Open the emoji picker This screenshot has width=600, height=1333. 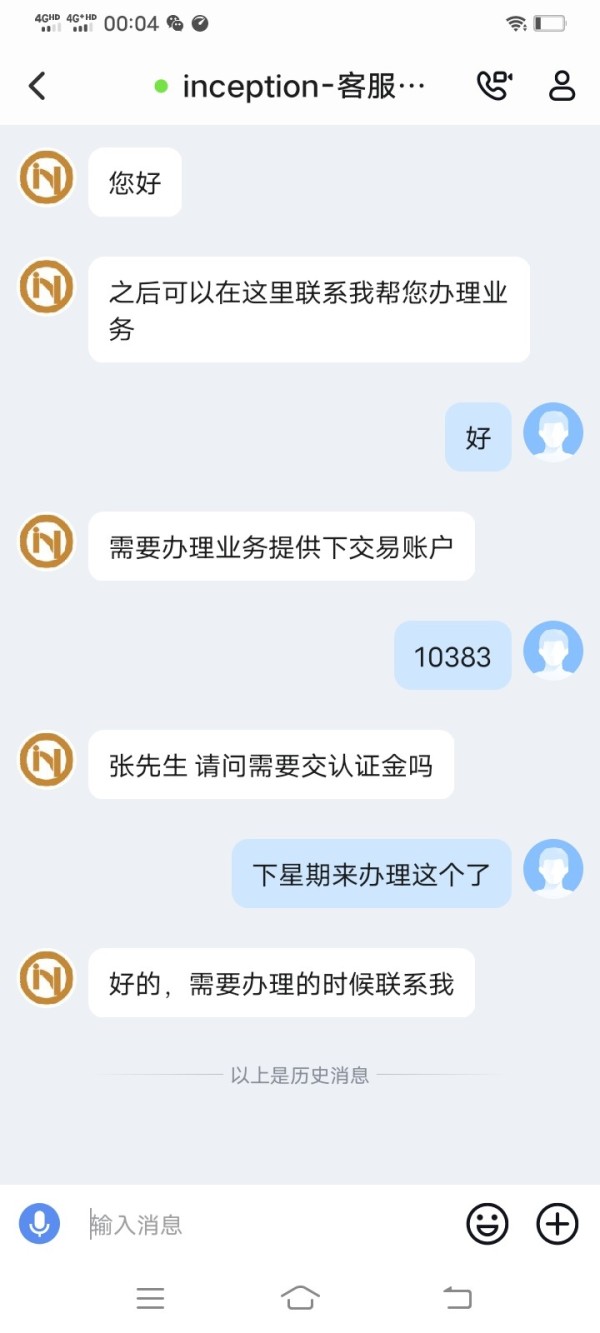click(487, 1223)
